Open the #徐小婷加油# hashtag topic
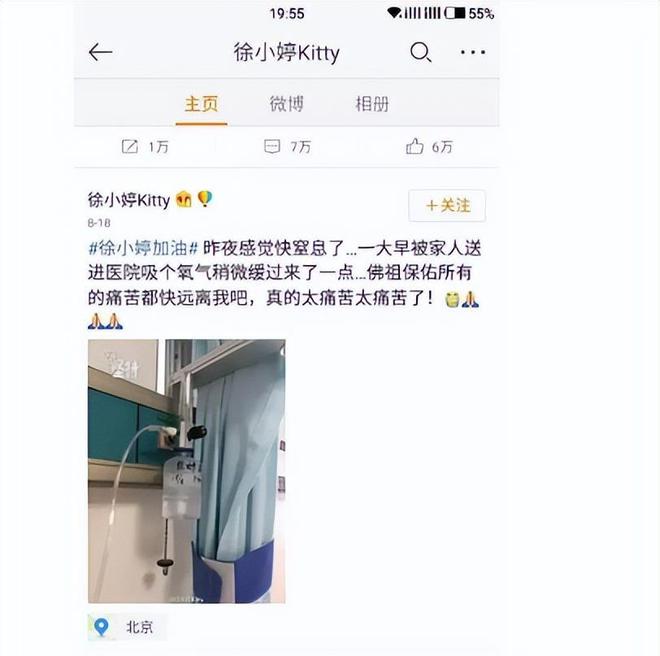This screenshot has width=660, height=656. (142, 246)
